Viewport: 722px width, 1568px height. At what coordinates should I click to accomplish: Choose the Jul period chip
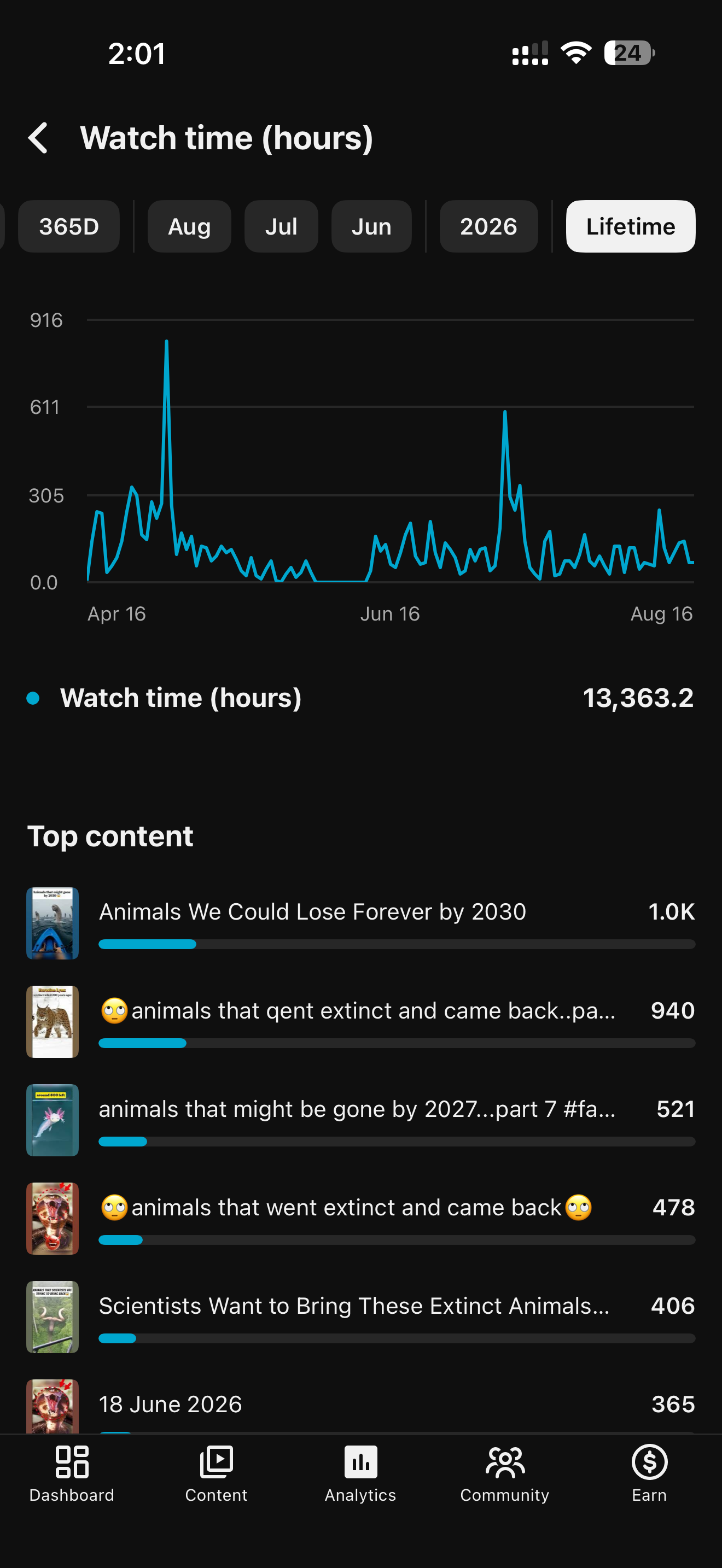pos(281,226)
